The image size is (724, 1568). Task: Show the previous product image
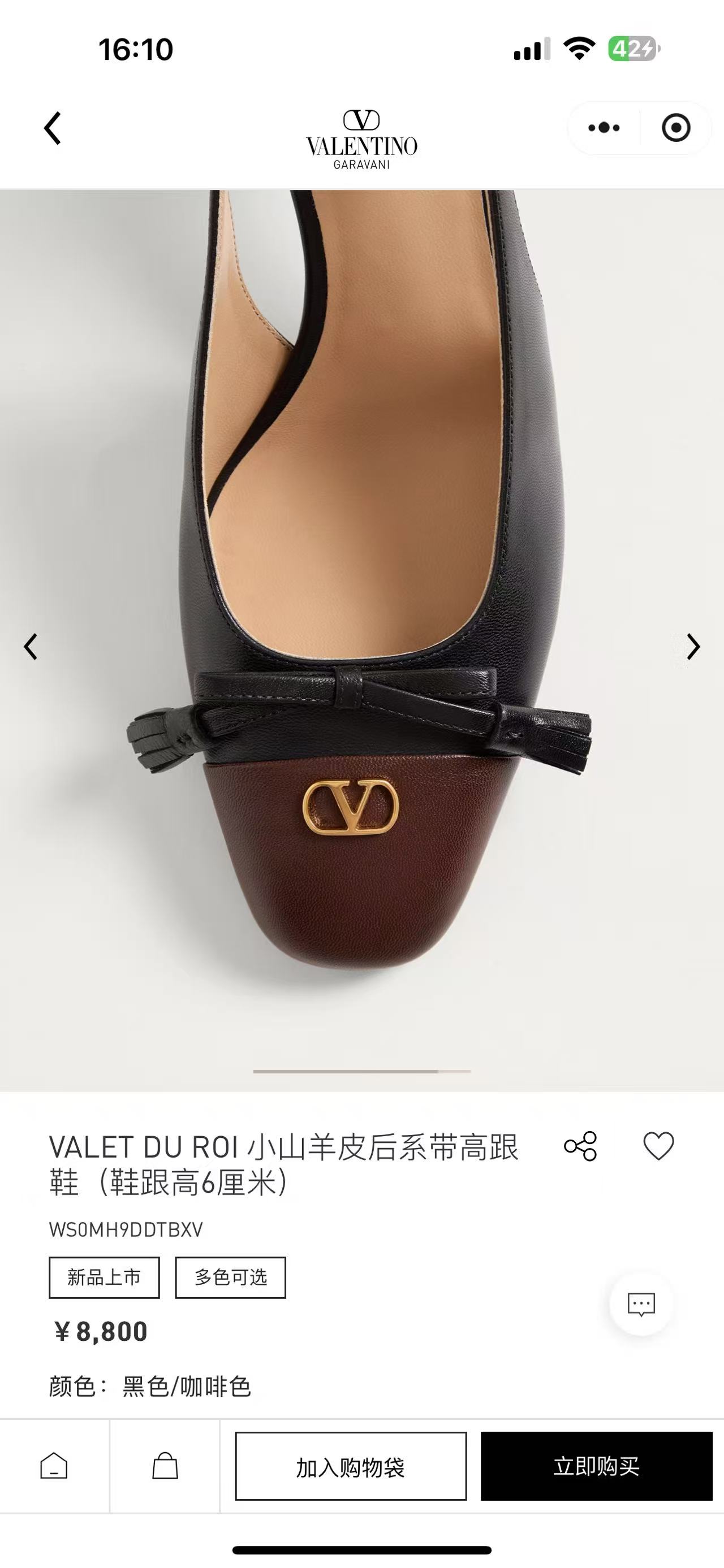[31, 647]
